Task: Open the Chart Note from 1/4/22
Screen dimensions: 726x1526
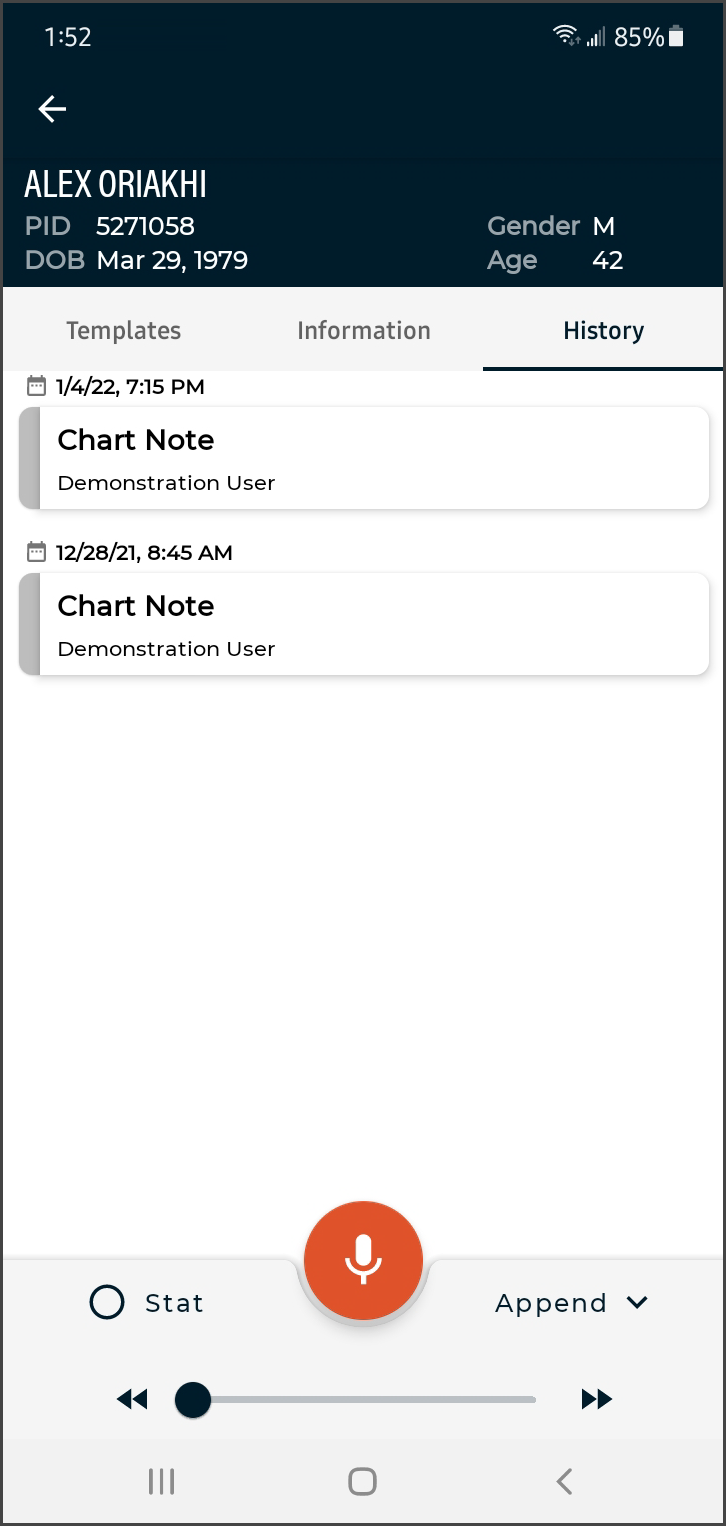Action: tap(364, 459)
